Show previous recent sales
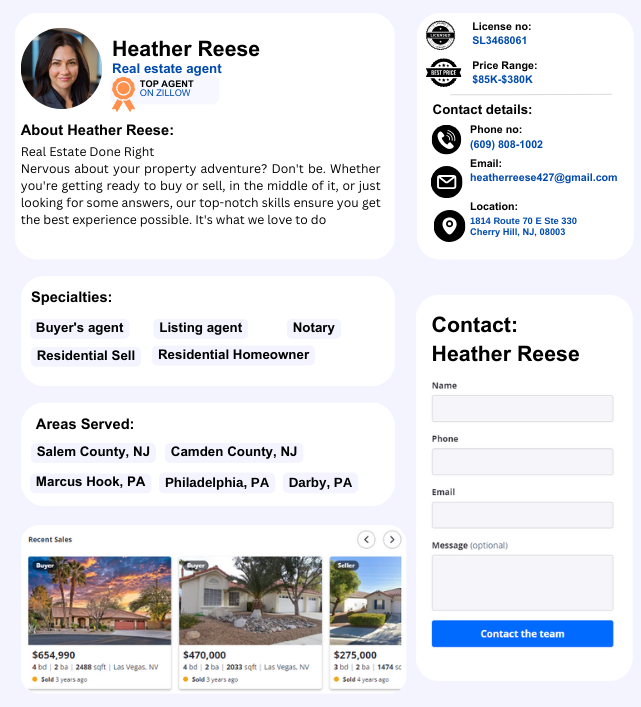This screenshot has width=641, height=707. [x=367, y=540]
